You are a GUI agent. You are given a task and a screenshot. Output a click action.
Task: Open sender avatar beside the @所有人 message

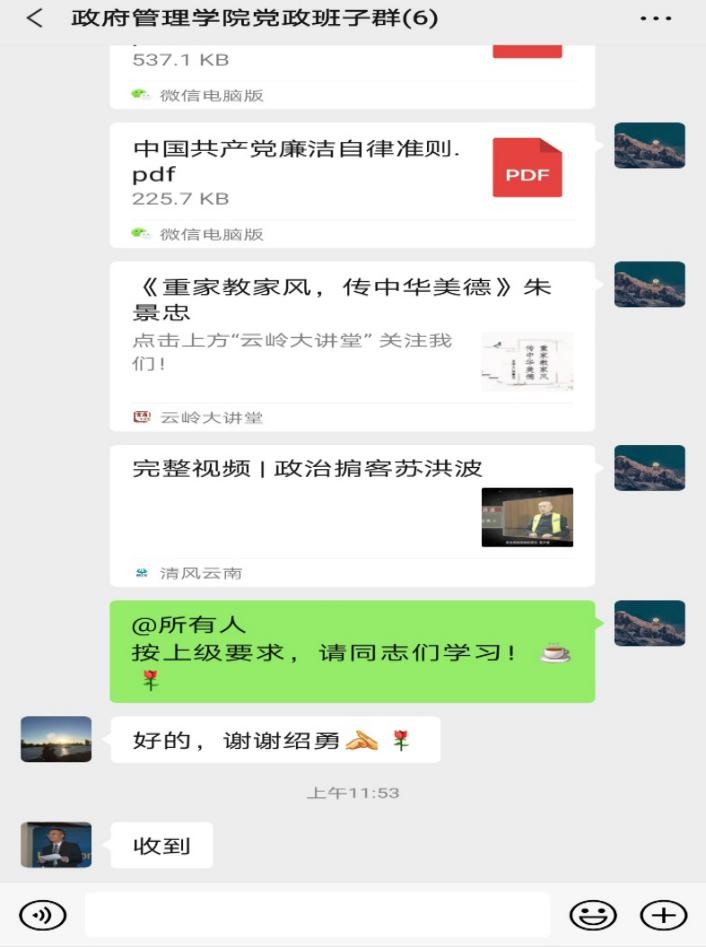point(649,623)
